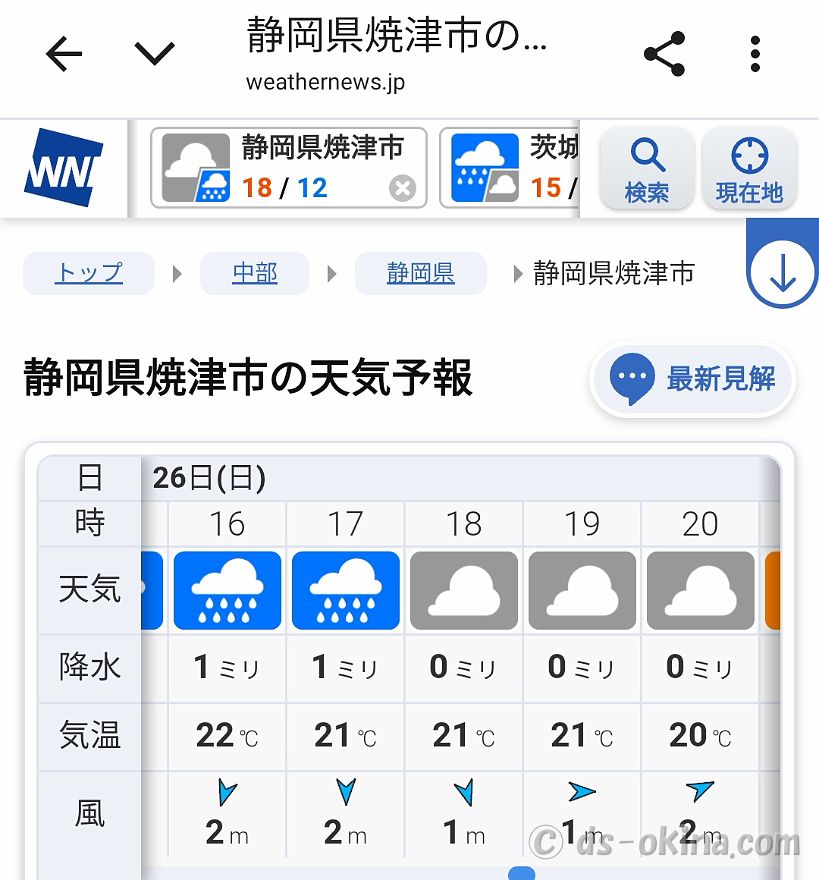Tap the 検索 search button
Screen dimensions: 819x880
pyautogui.click(x=647, y=168)
